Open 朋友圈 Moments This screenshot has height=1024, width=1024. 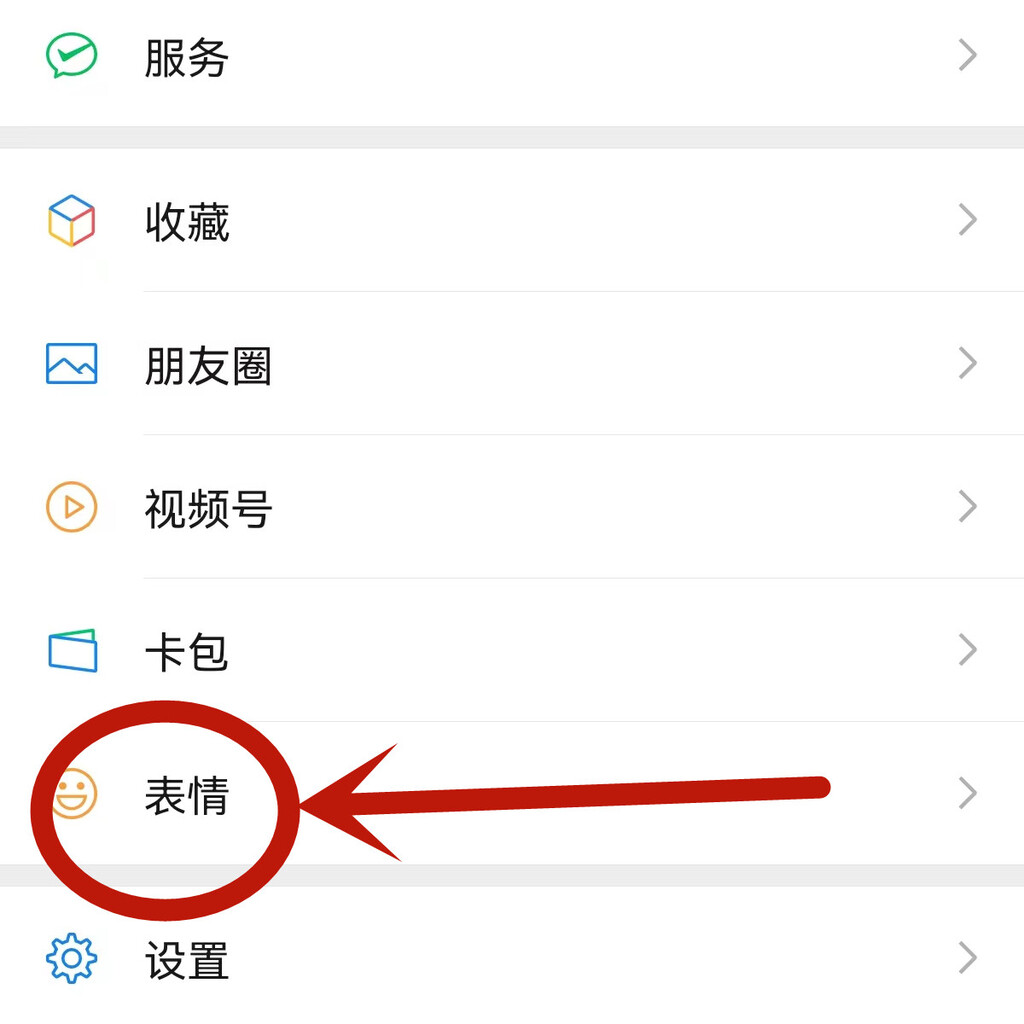click(x=208, y=365)
